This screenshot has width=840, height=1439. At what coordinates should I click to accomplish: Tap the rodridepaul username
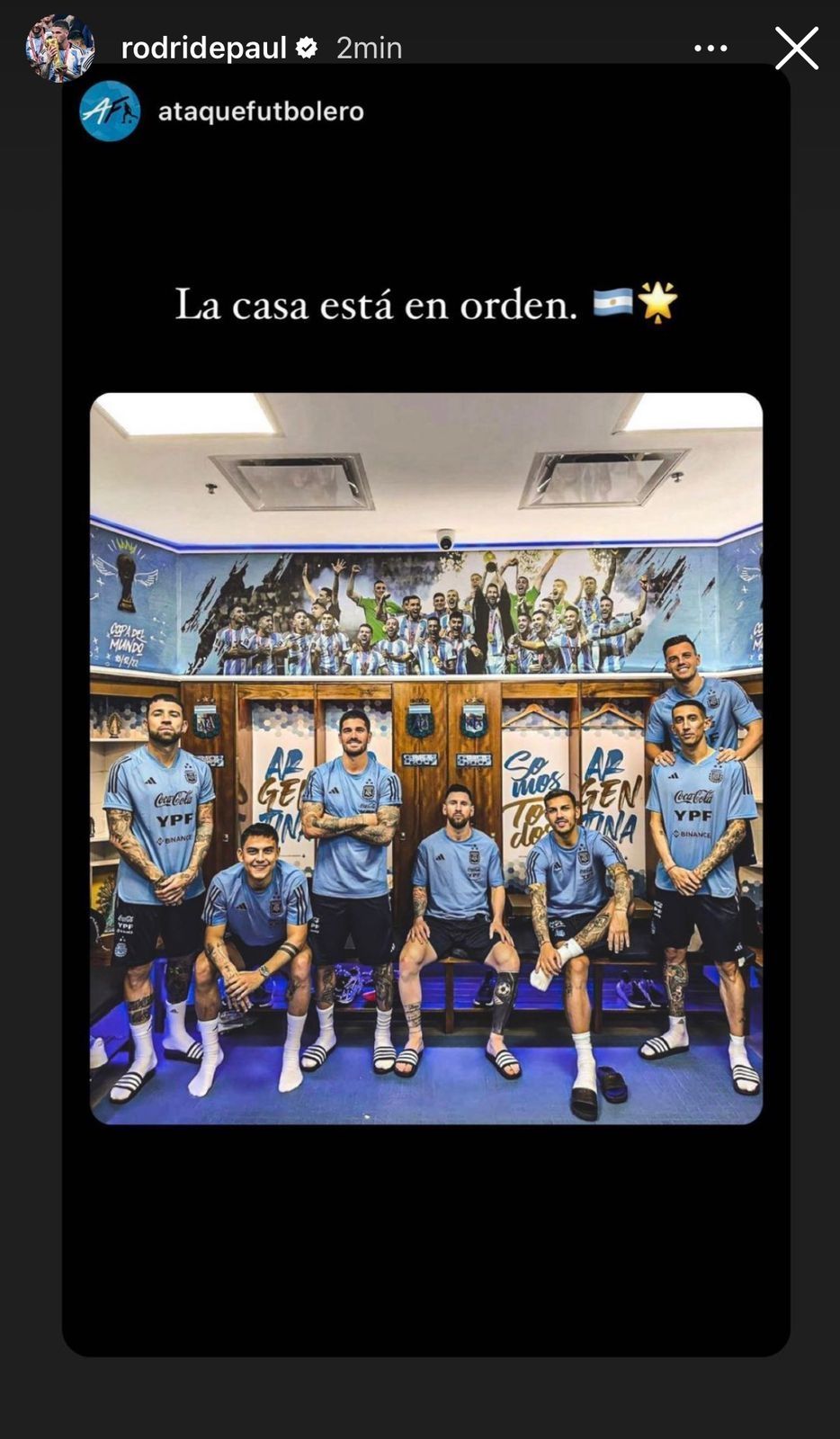point(204,48)
